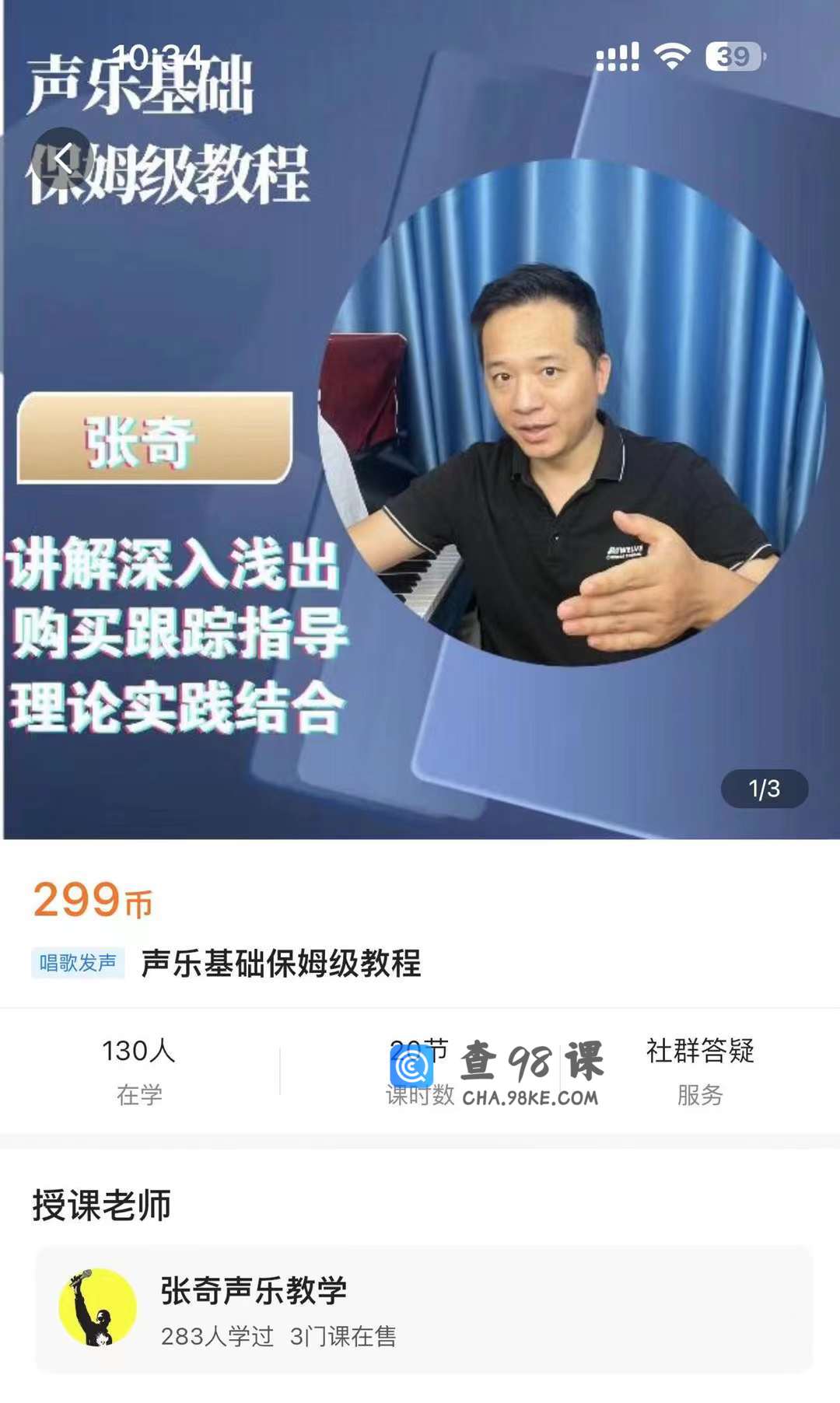Viewport: 840px width, 1403px height.
Task: Go back using the top-left arrow
Action: pyautogui.click(x=63, y=159)
